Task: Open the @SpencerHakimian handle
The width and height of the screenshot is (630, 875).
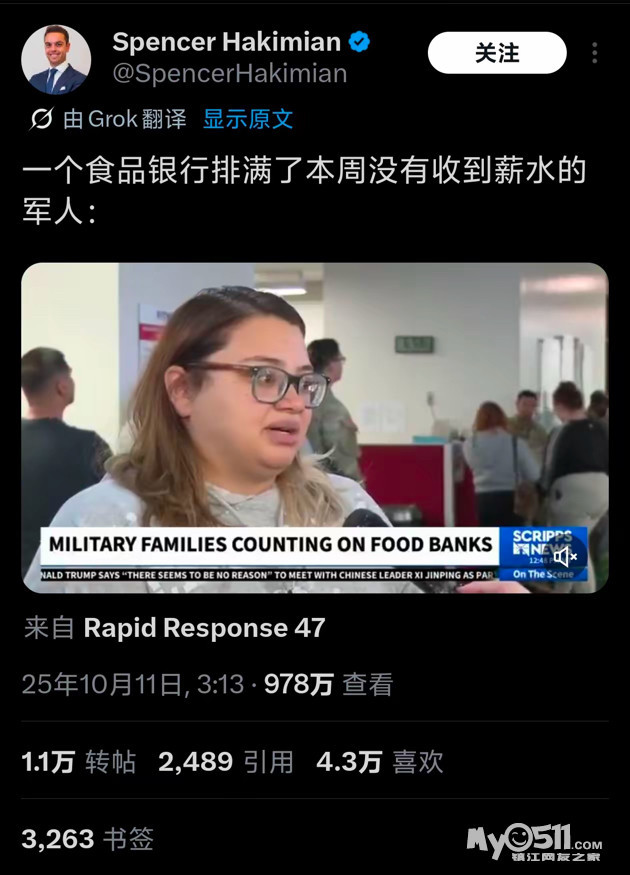Action: [230, 74]
